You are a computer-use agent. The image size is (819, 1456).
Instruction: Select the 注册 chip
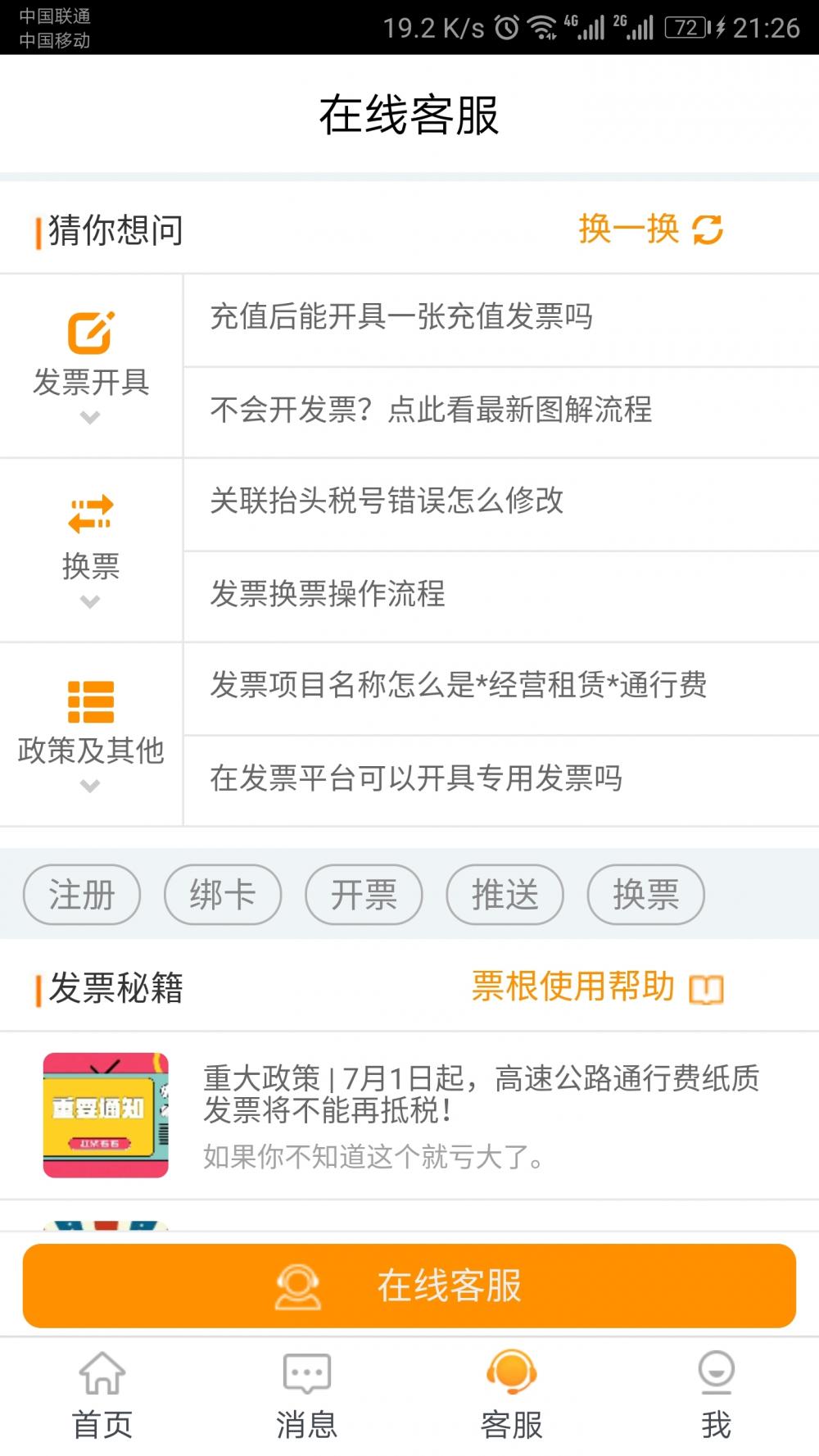82,895
